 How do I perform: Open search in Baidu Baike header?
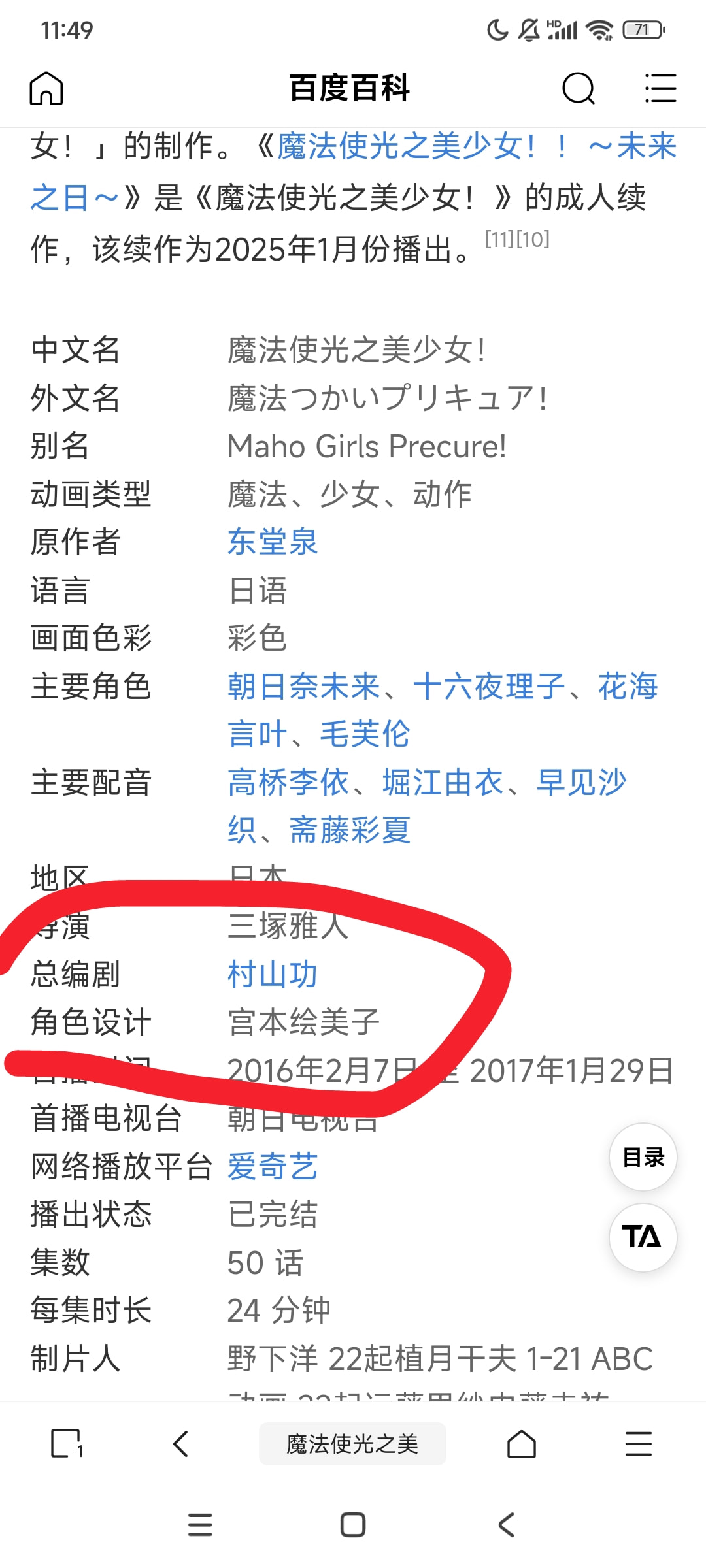[x=579, y=88]
